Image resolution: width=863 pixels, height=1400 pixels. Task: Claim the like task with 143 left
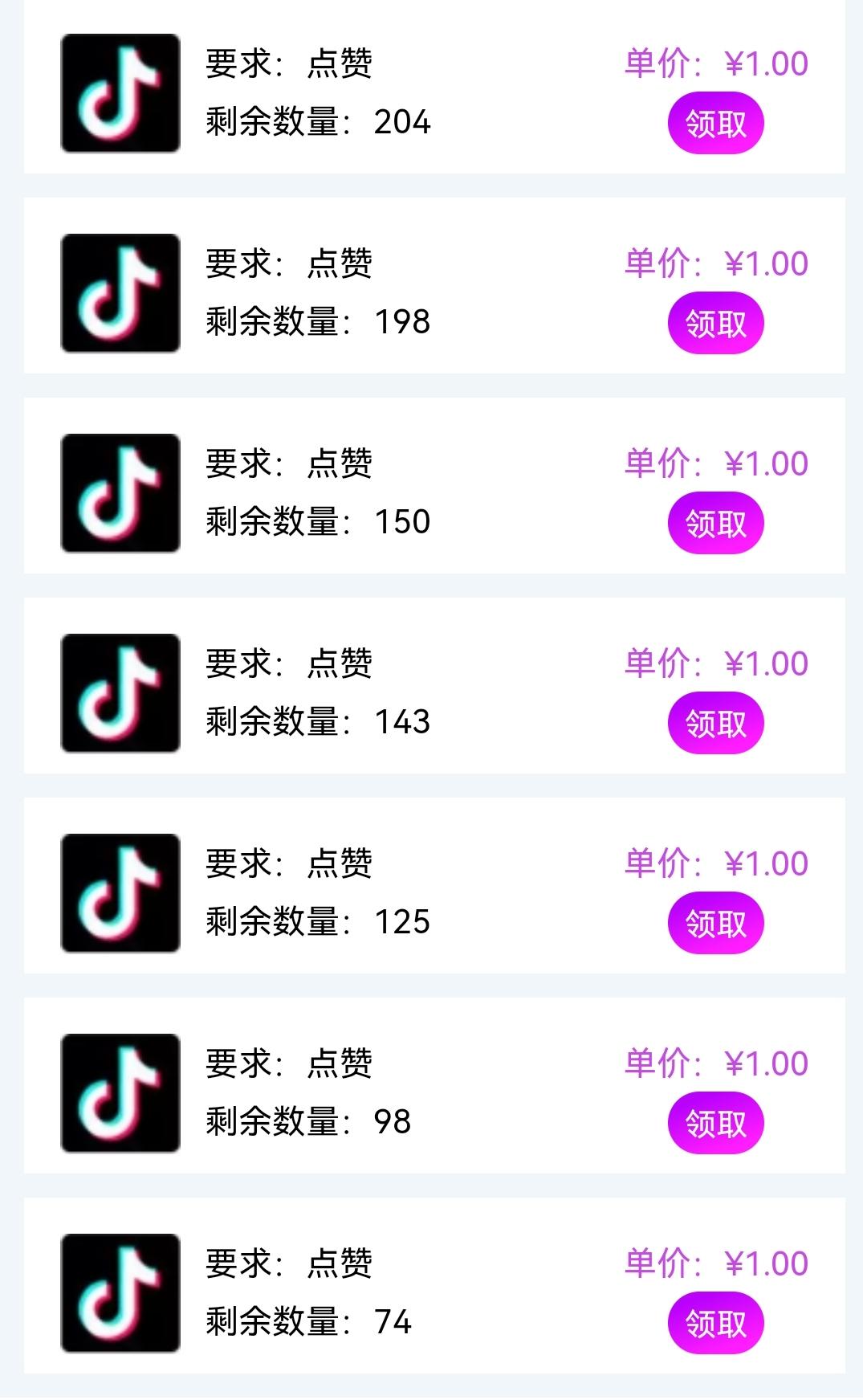[x=715, y=724]
